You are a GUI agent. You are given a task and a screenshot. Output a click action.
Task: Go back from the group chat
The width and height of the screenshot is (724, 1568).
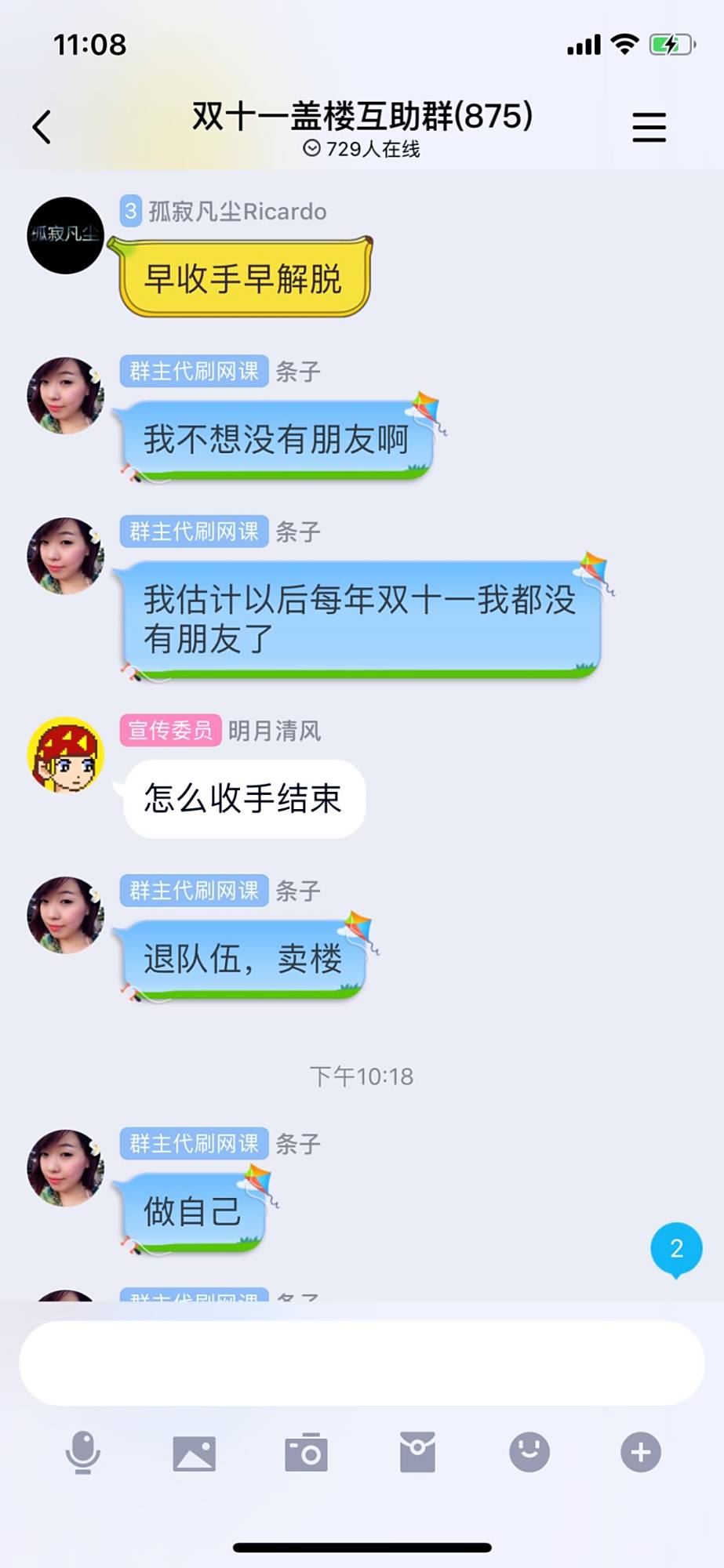pyautogui.click(x=42, y=127)
